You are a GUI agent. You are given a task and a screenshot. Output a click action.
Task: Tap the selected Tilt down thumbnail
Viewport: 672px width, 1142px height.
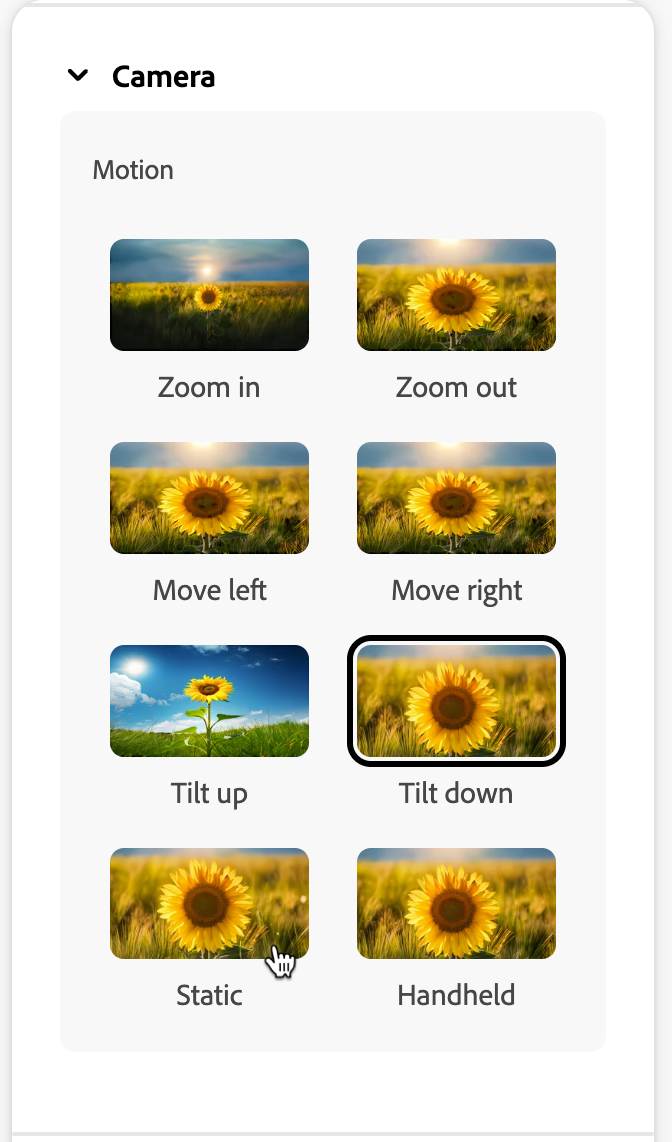pos(456,701)
